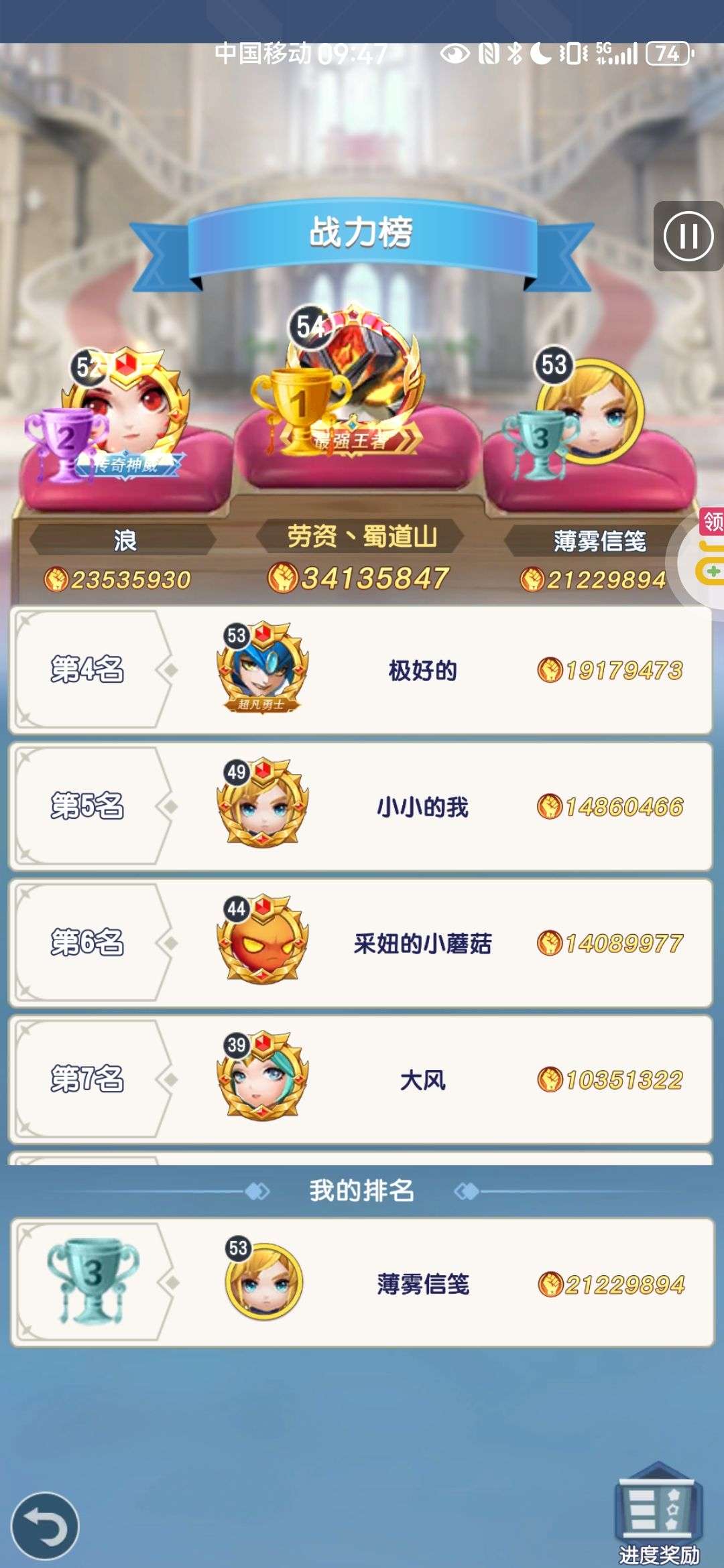Open 7th place row 大风
The image size is (724, 1568).
pos(360,1080)
